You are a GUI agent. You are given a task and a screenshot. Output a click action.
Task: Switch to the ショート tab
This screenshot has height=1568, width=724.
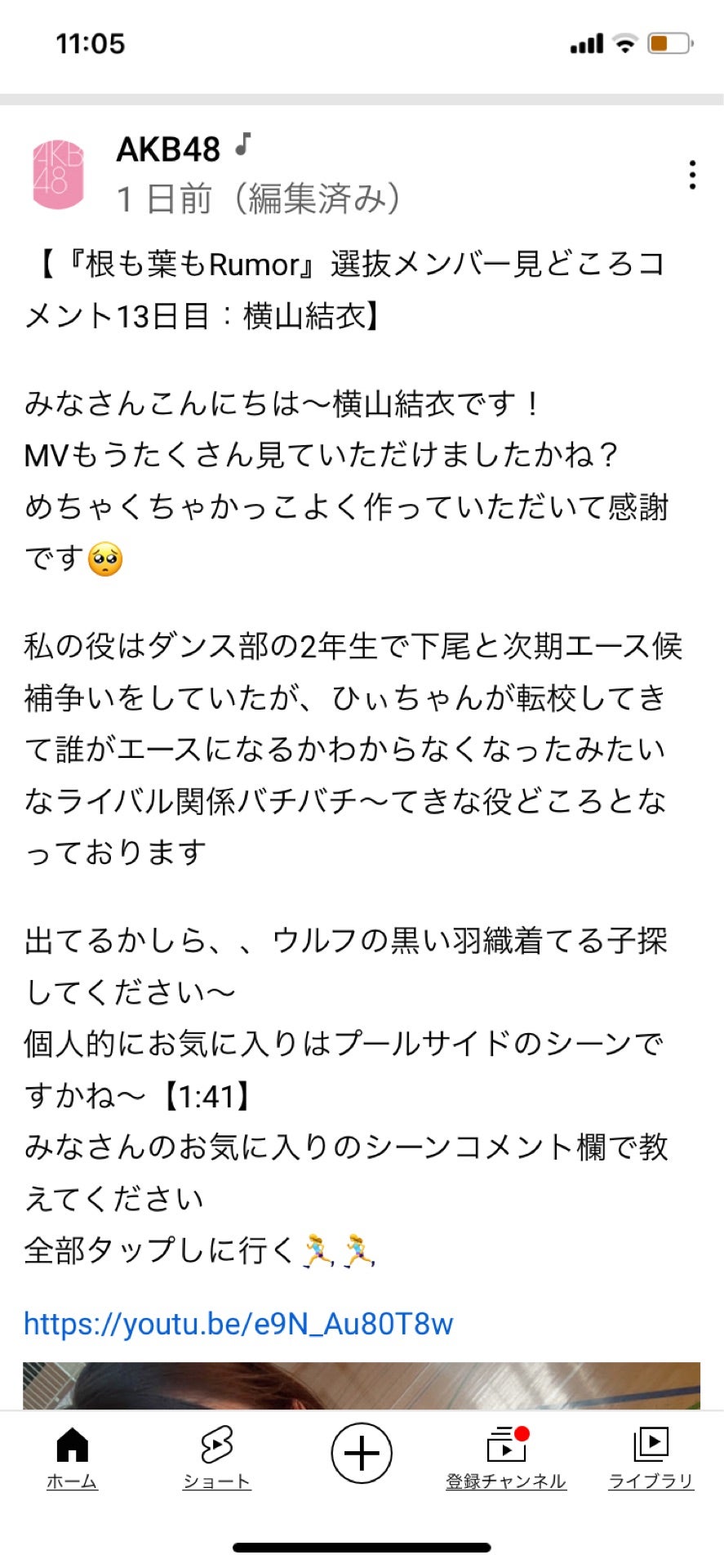click(216, 1459)
